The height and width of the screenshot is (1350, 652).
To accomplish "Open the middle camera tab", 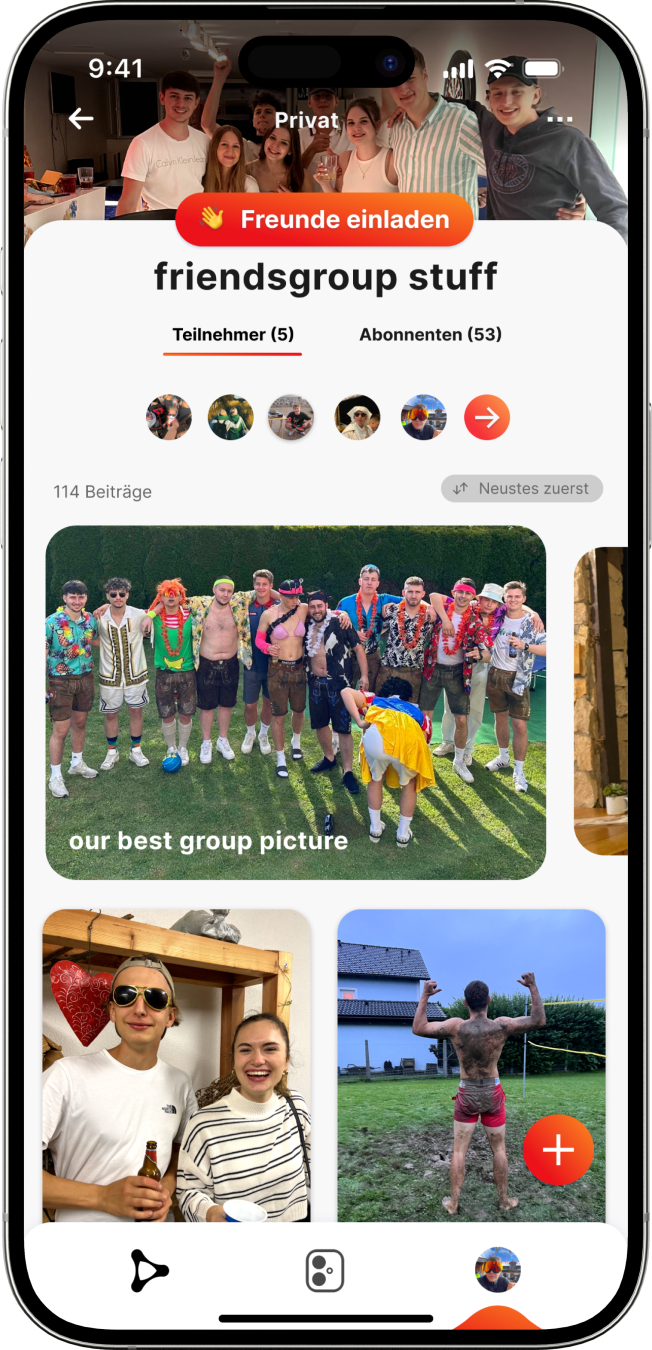I will (325, 1271).
